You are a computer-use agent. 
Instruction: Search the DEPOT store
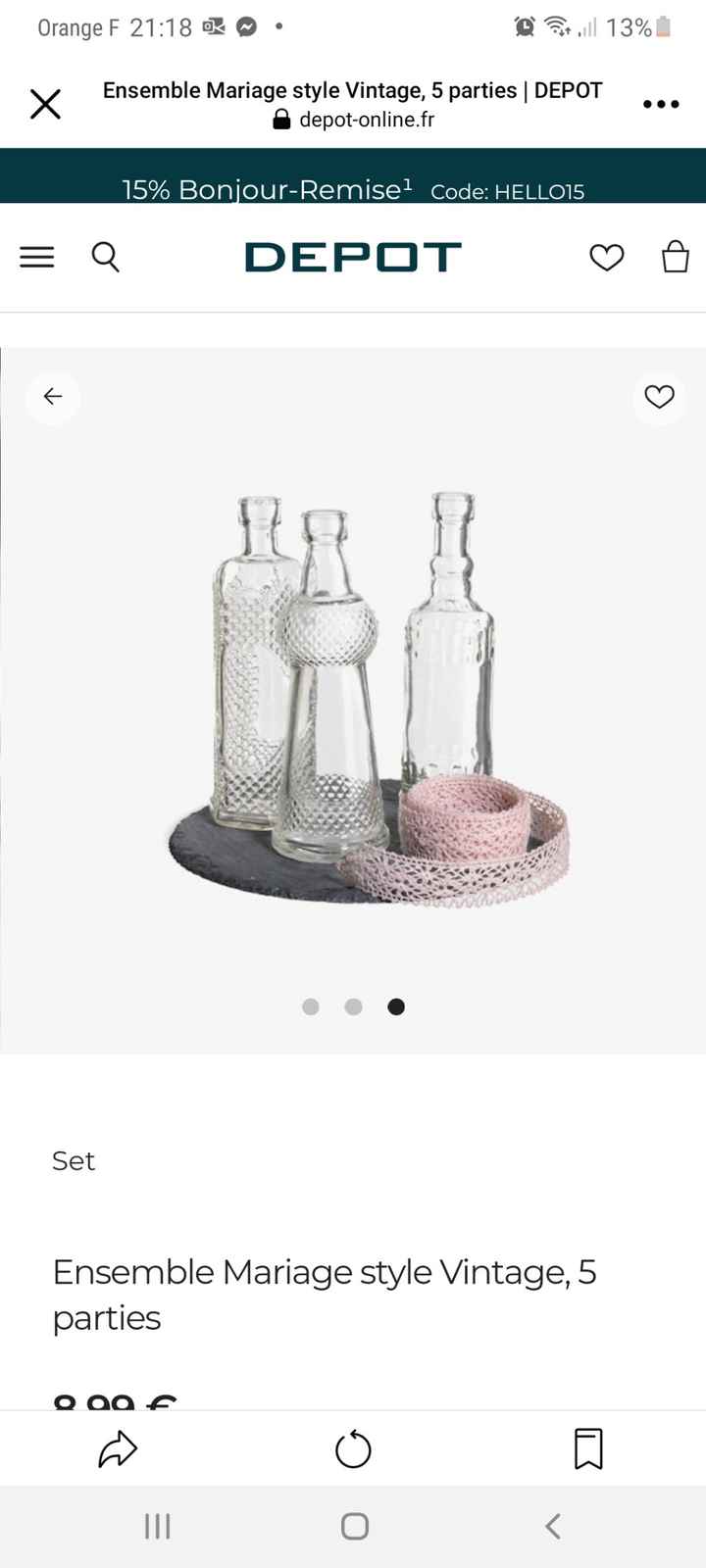click(105, 257)
